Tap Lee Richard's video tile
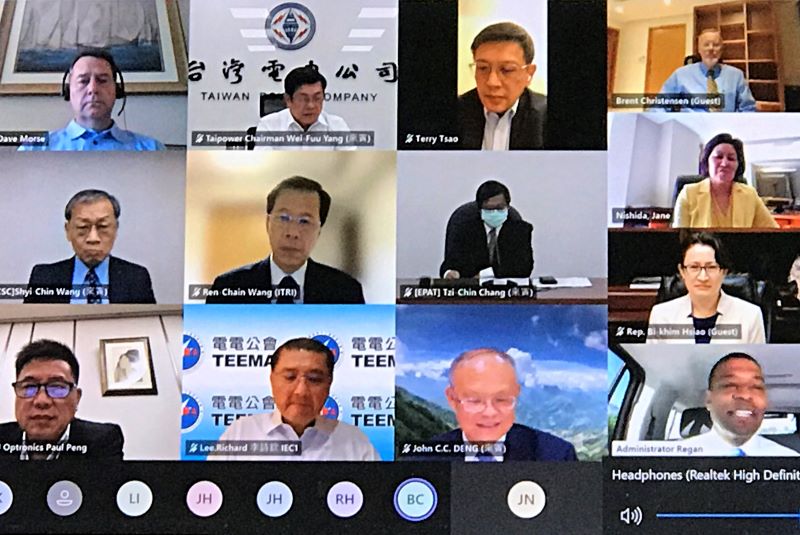 click(292, 383)
